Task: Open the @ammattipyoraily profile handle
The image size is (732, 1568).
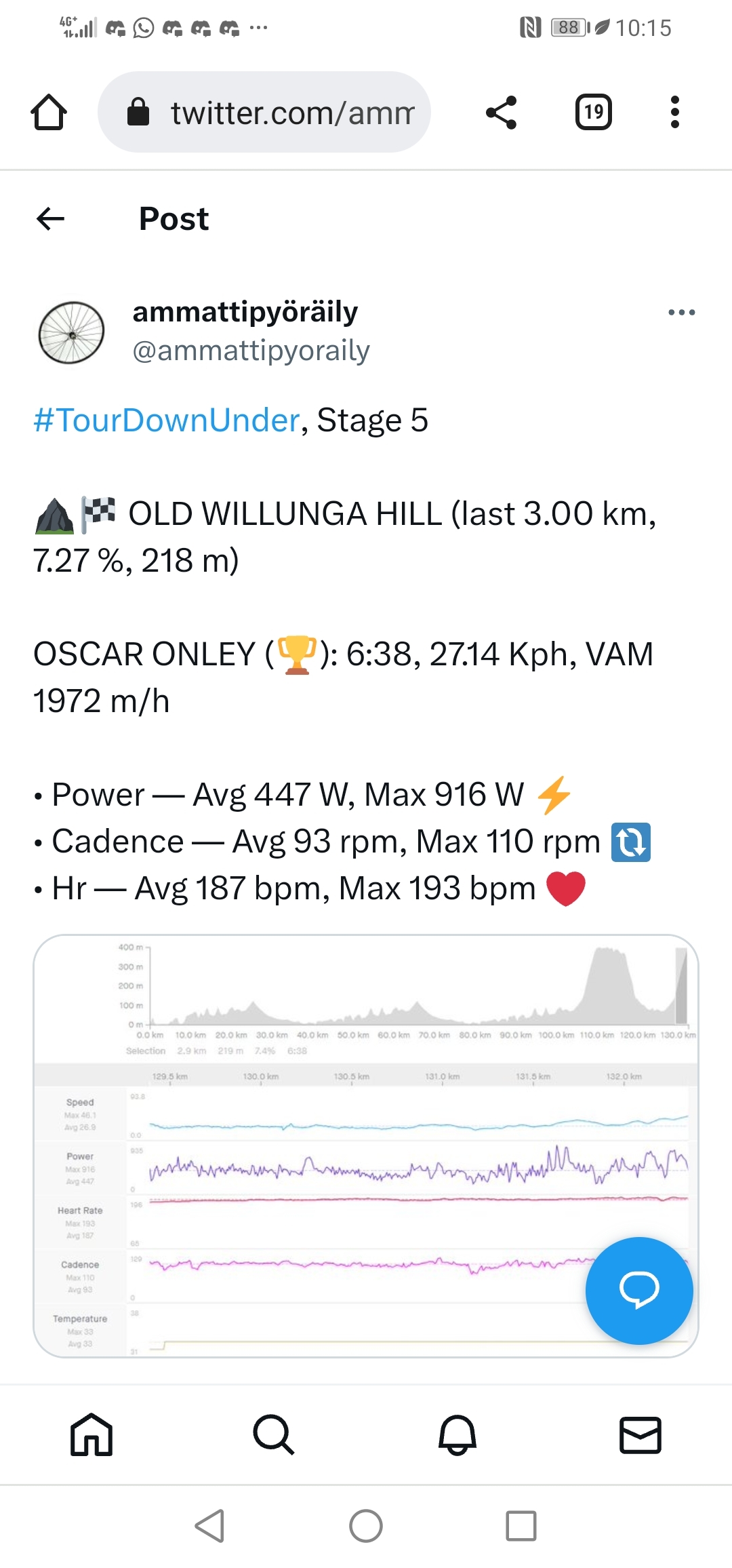Action: pos(251,351)
